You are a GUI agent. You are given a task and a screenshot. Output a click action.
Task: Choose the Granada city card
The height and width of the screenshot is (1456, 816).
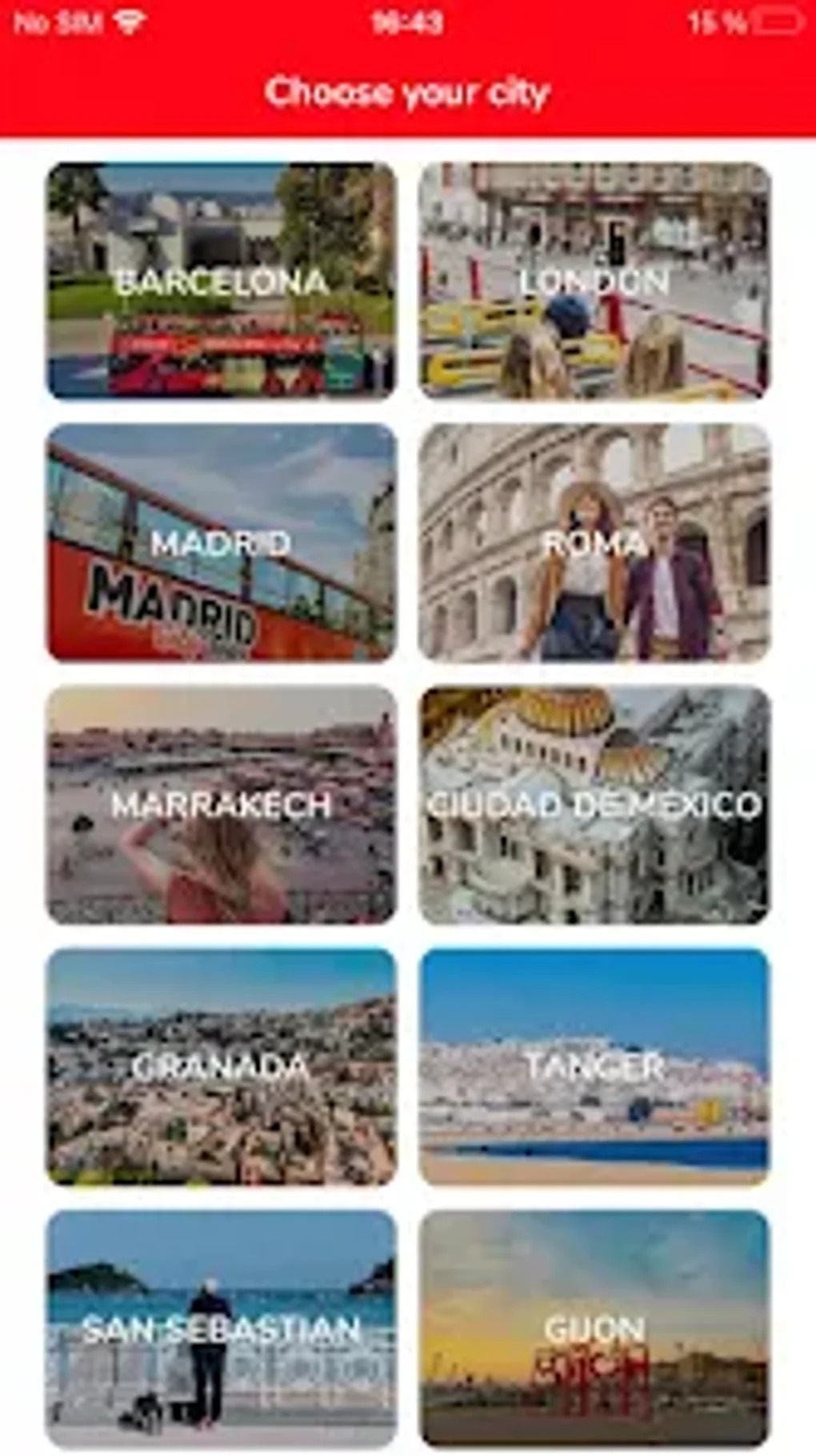(x=221, y=1066)
